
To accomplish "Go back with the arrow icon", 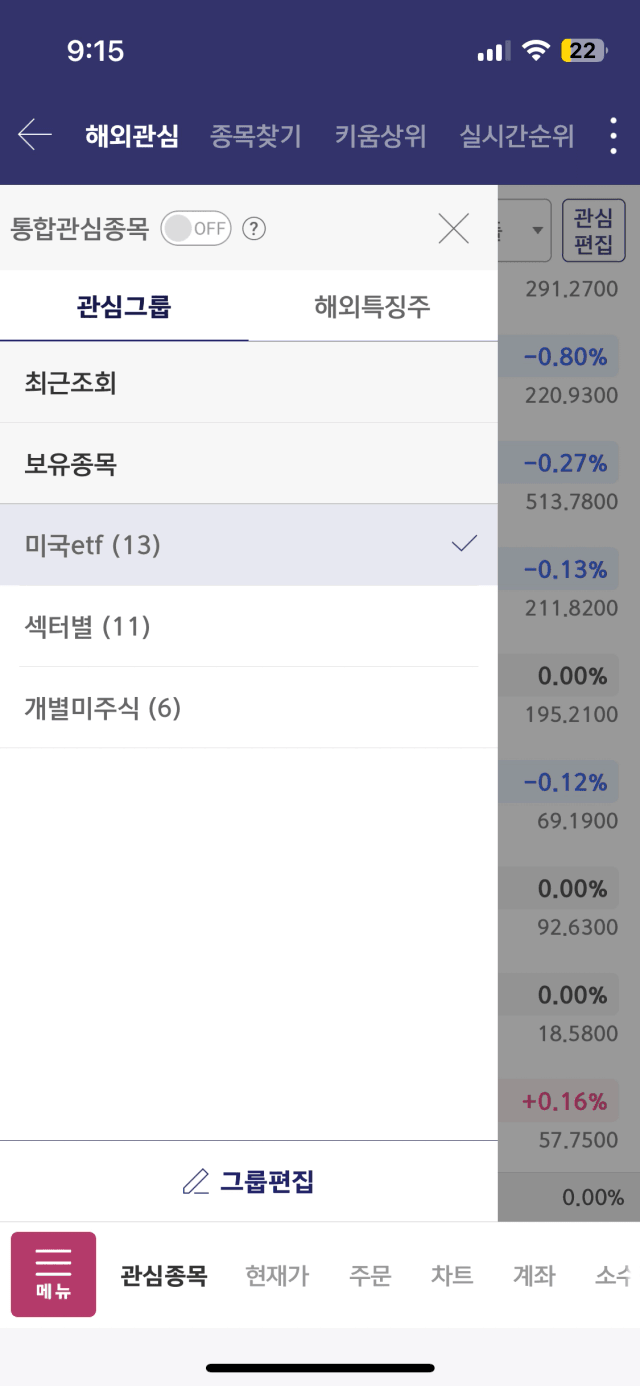I will point(35,135).
